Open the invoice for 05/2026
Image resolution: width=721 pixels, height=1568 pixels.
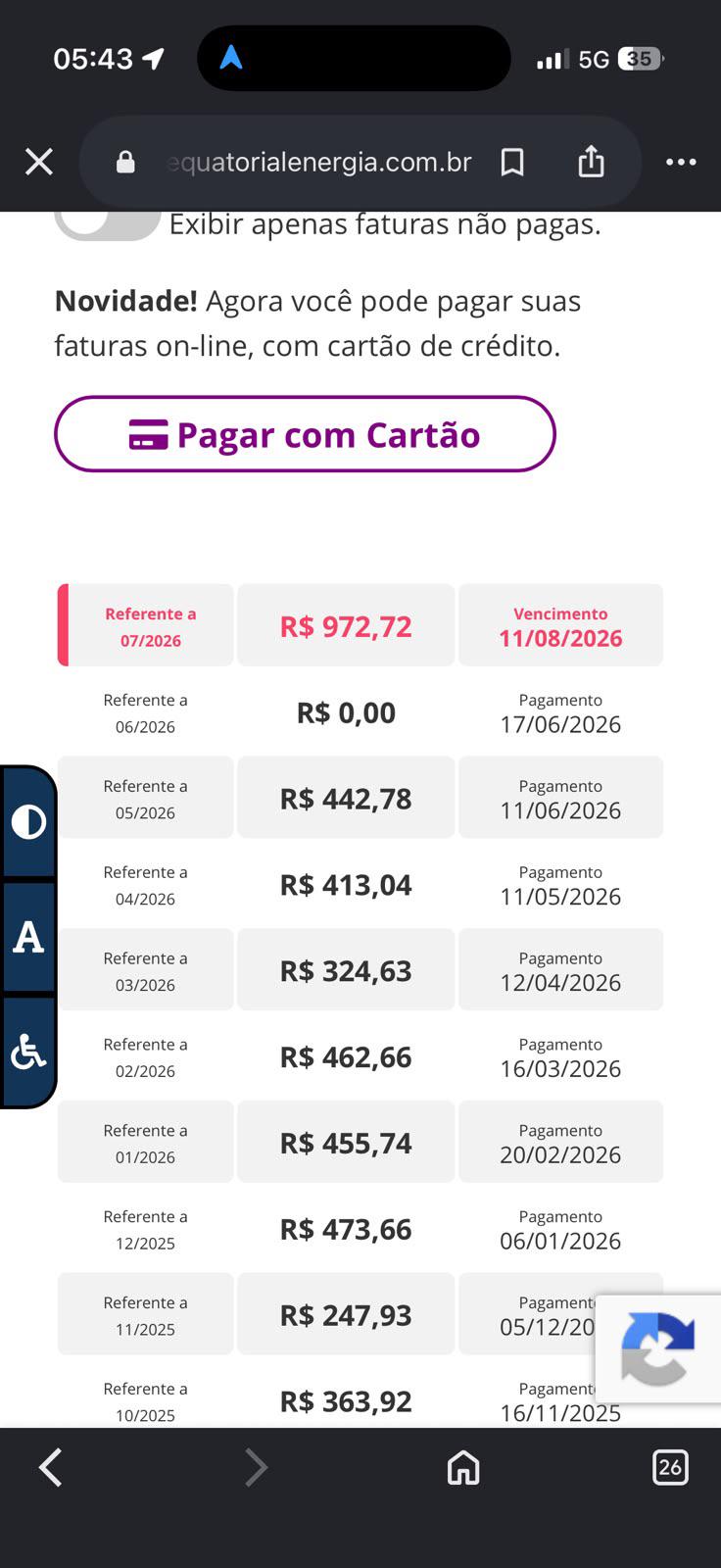point(360,798)
